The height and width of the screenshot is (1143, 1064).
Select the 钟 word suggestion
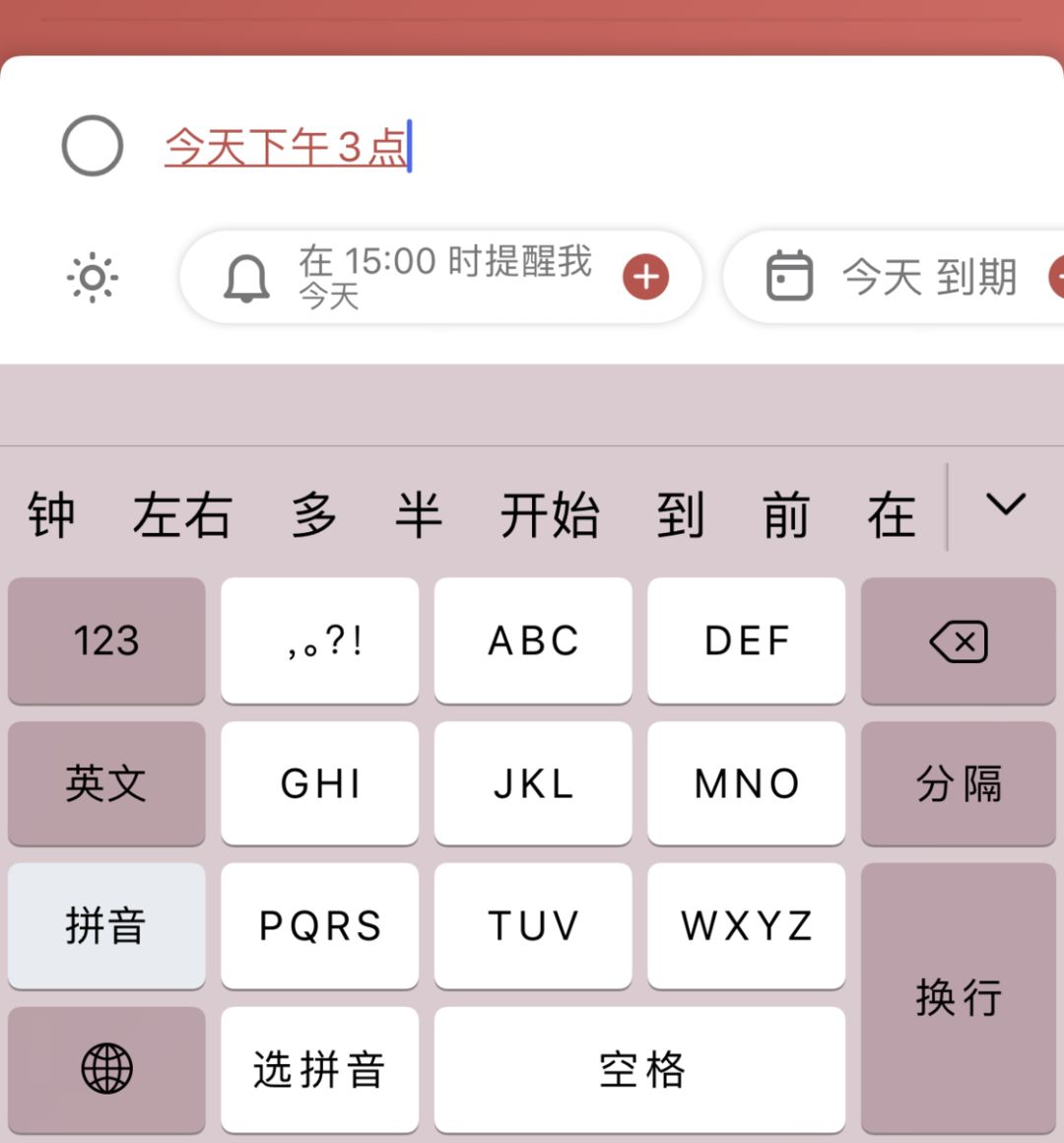click(51, 515)
